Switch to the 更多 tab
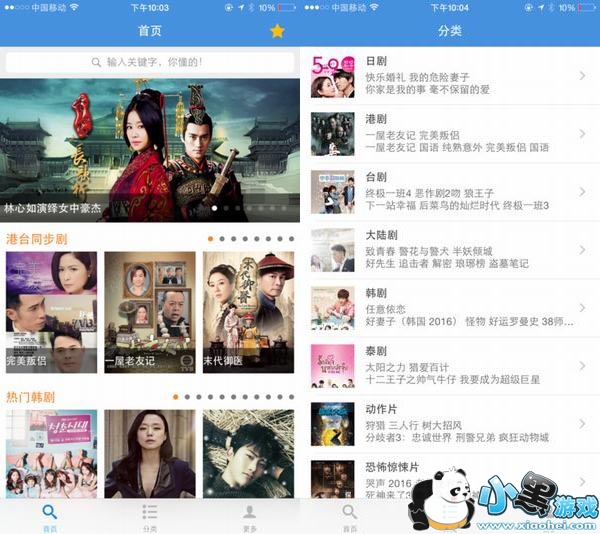 (250, 516)
